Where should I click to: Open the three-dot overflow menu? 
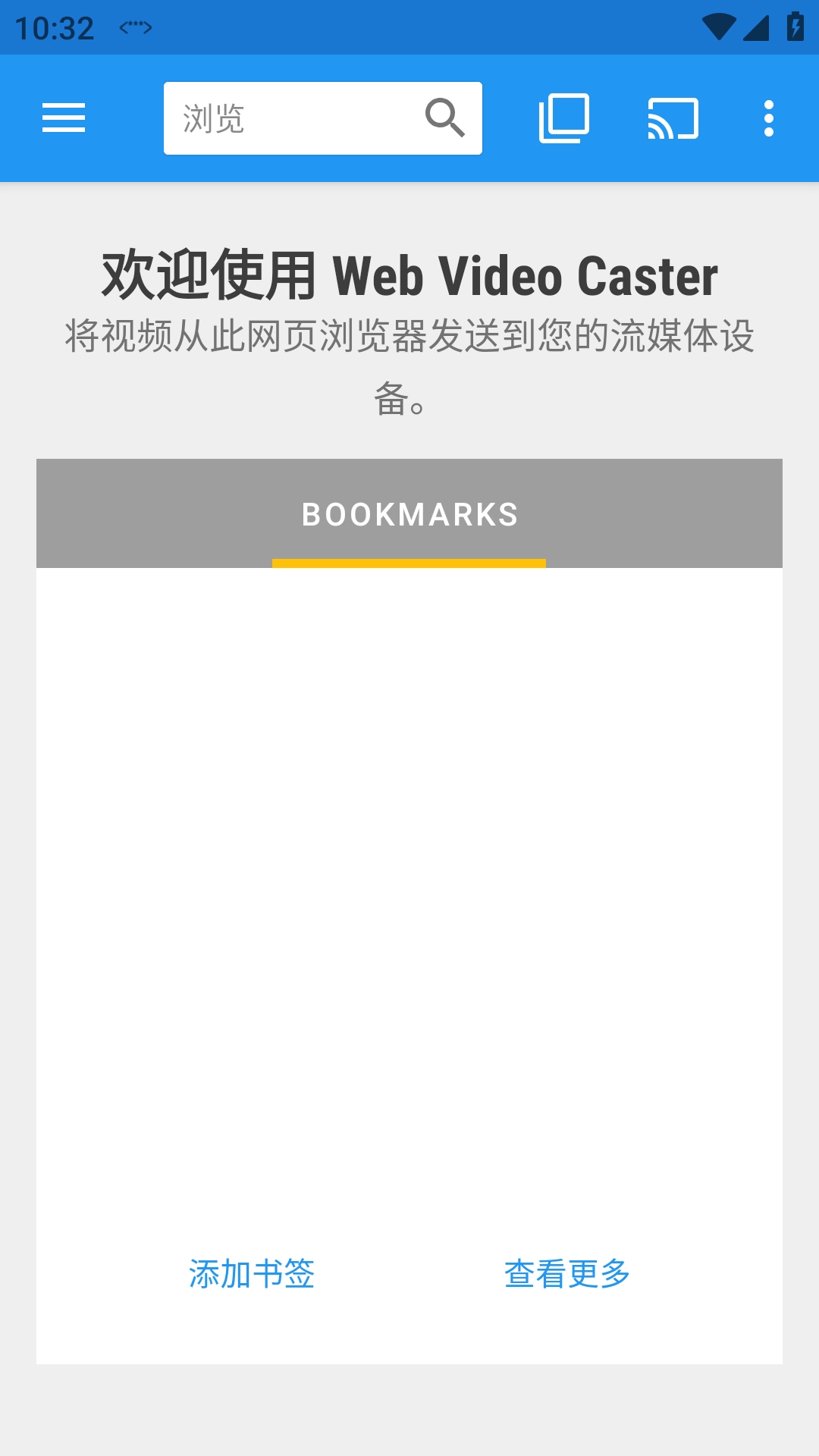click(x=768, y=118)
